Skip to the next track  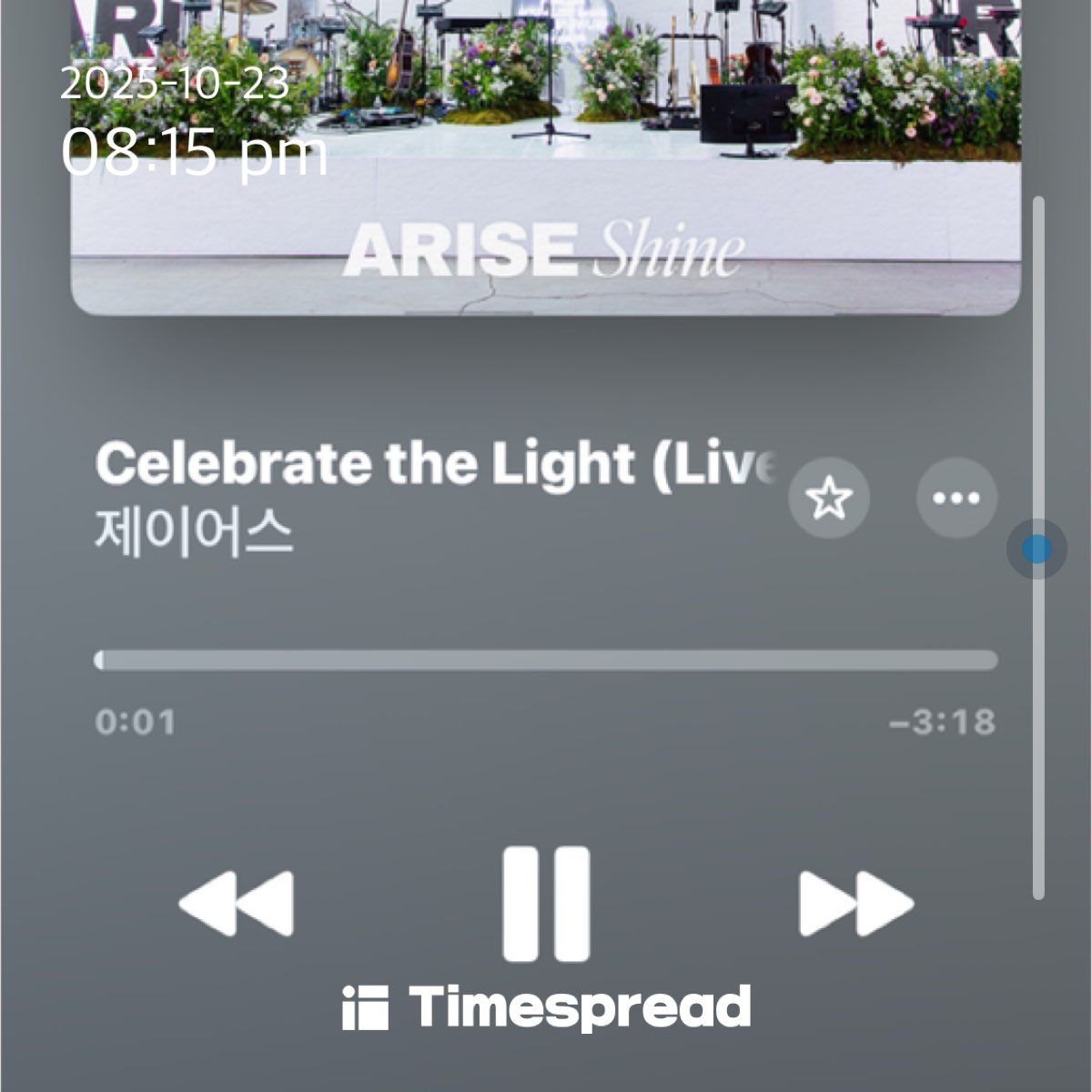[854, 904]
